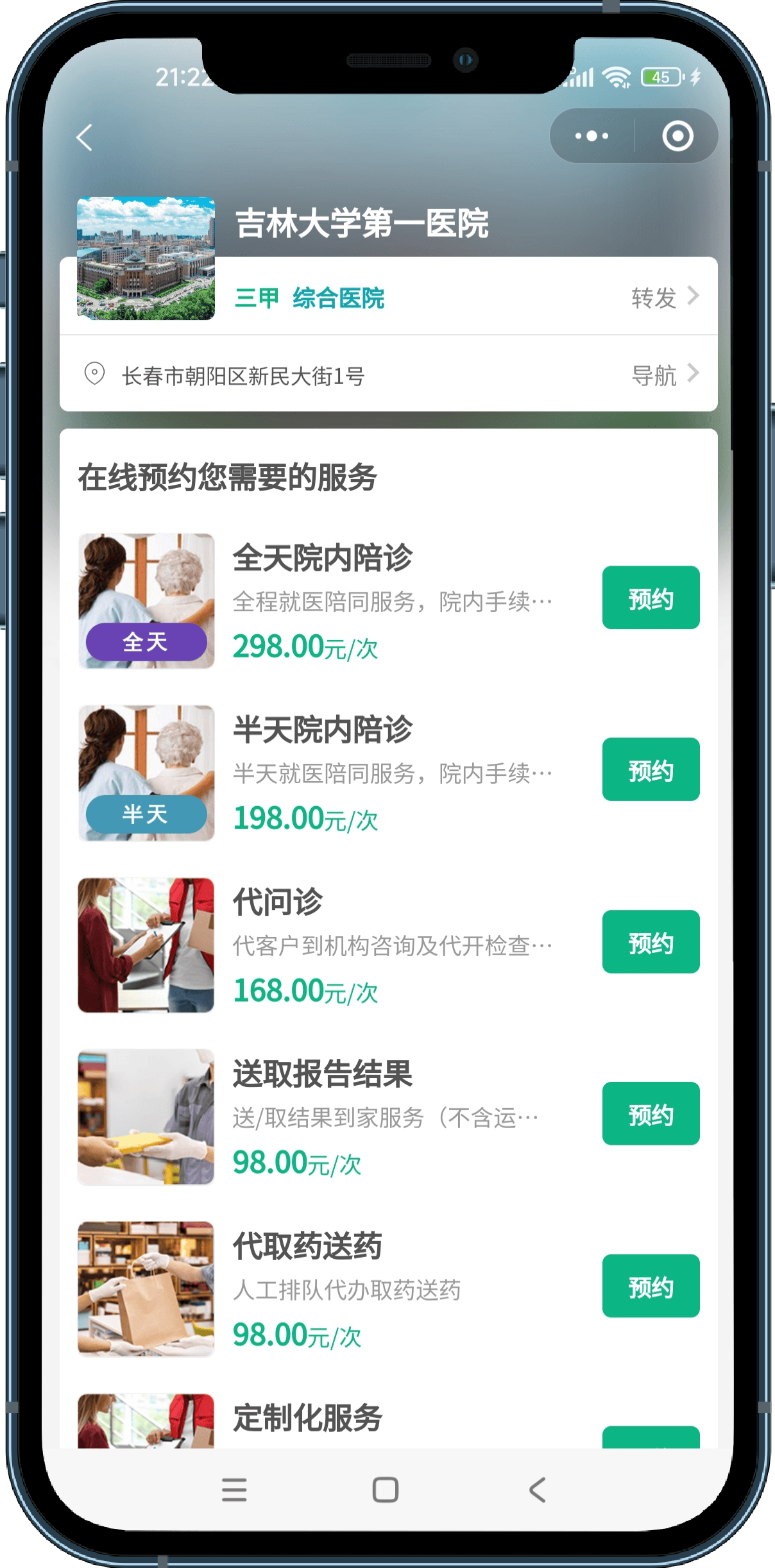
Task: Book 全天院内陪诊 with the 预约 button
Action: [651, 598]
